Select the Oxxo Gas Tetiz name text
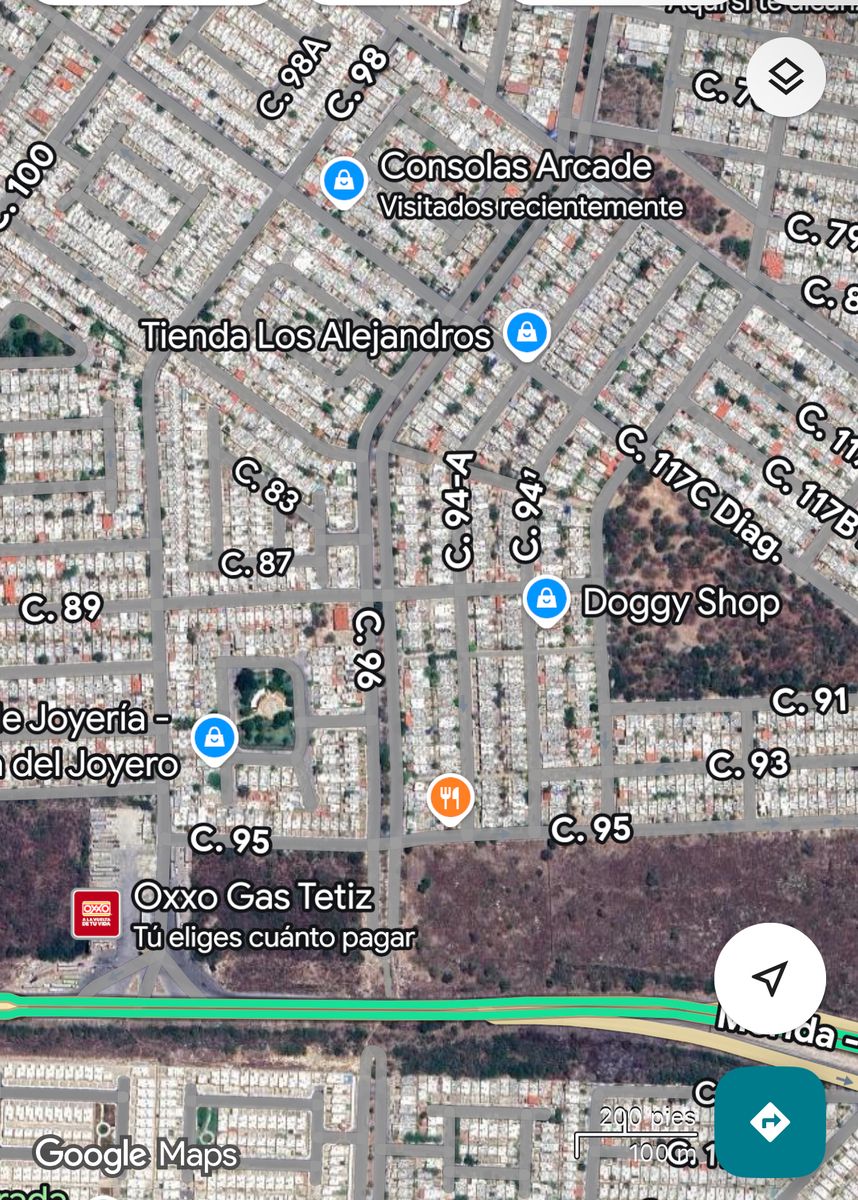 pos(252,897)
